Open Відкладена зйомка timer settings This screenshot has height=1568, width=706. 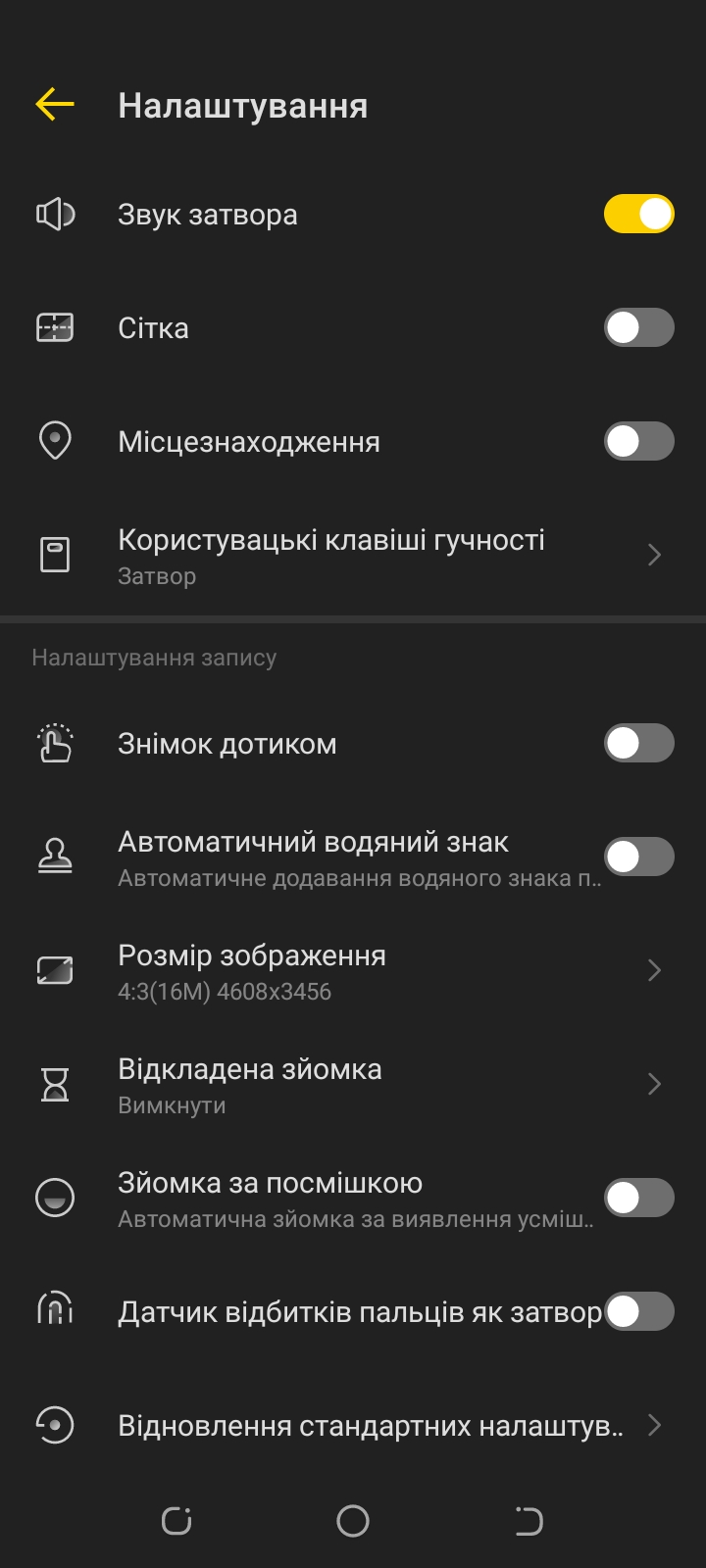353,1084
